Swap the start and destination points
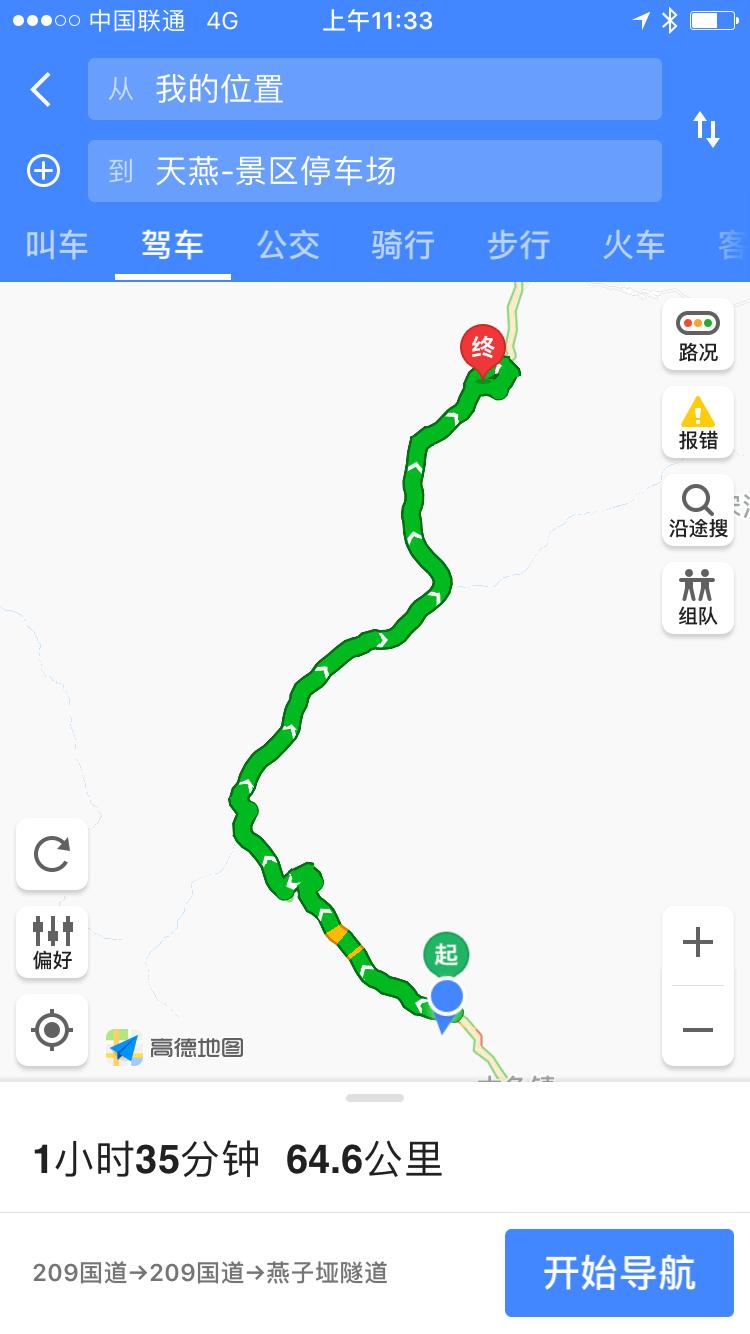 [x=706, y=129]
